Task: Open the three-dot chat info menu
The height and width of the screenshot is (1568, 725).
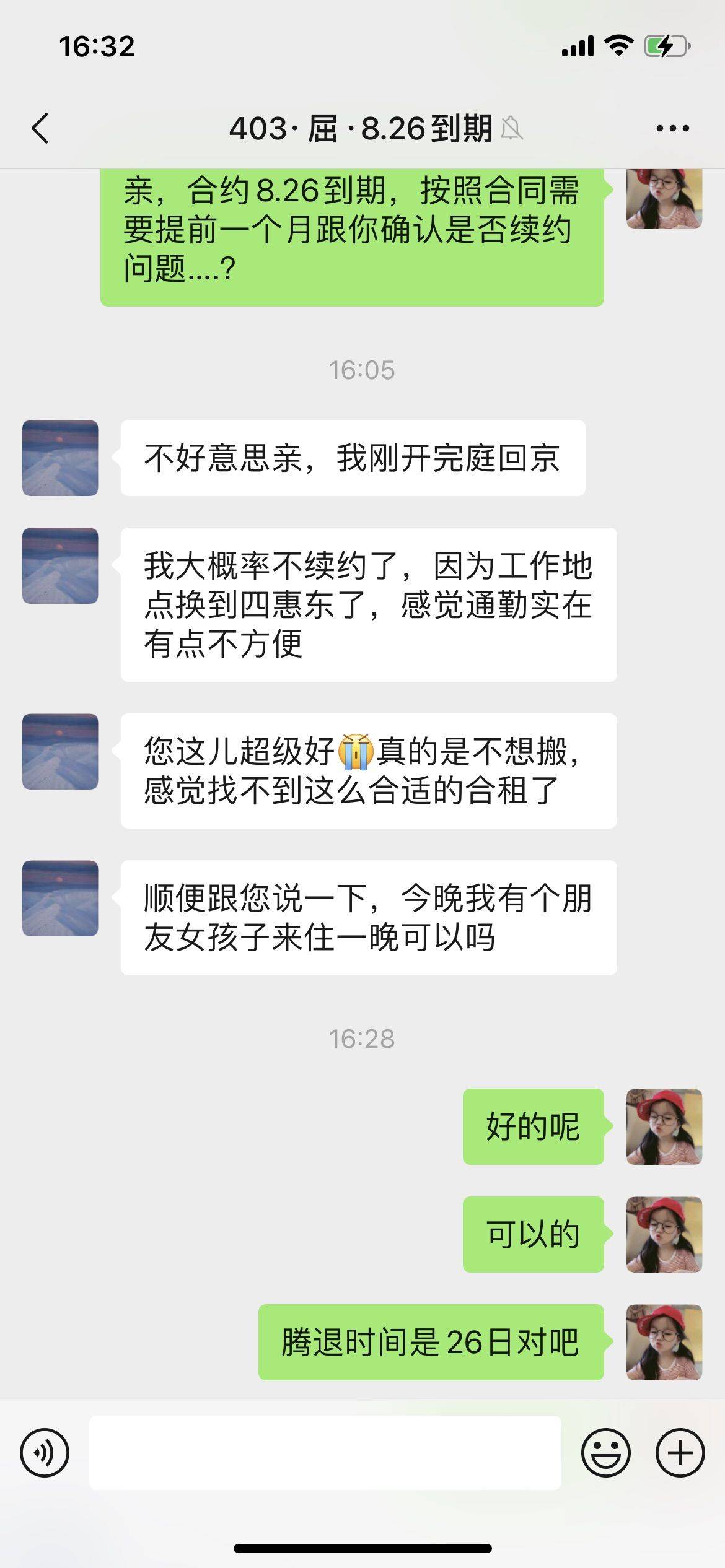Action: [x=672, y=129]
